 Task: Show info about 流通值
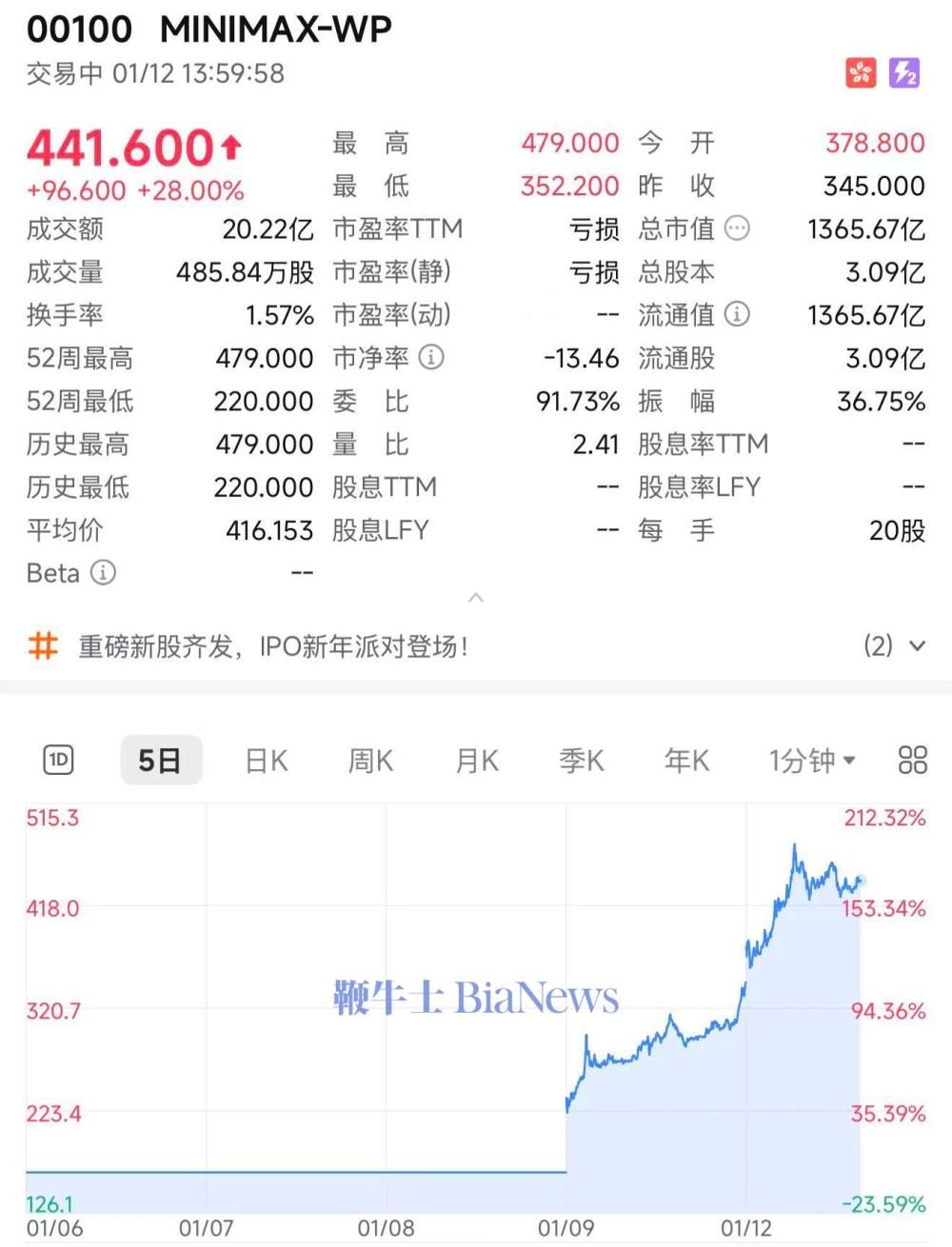point(737,314)
